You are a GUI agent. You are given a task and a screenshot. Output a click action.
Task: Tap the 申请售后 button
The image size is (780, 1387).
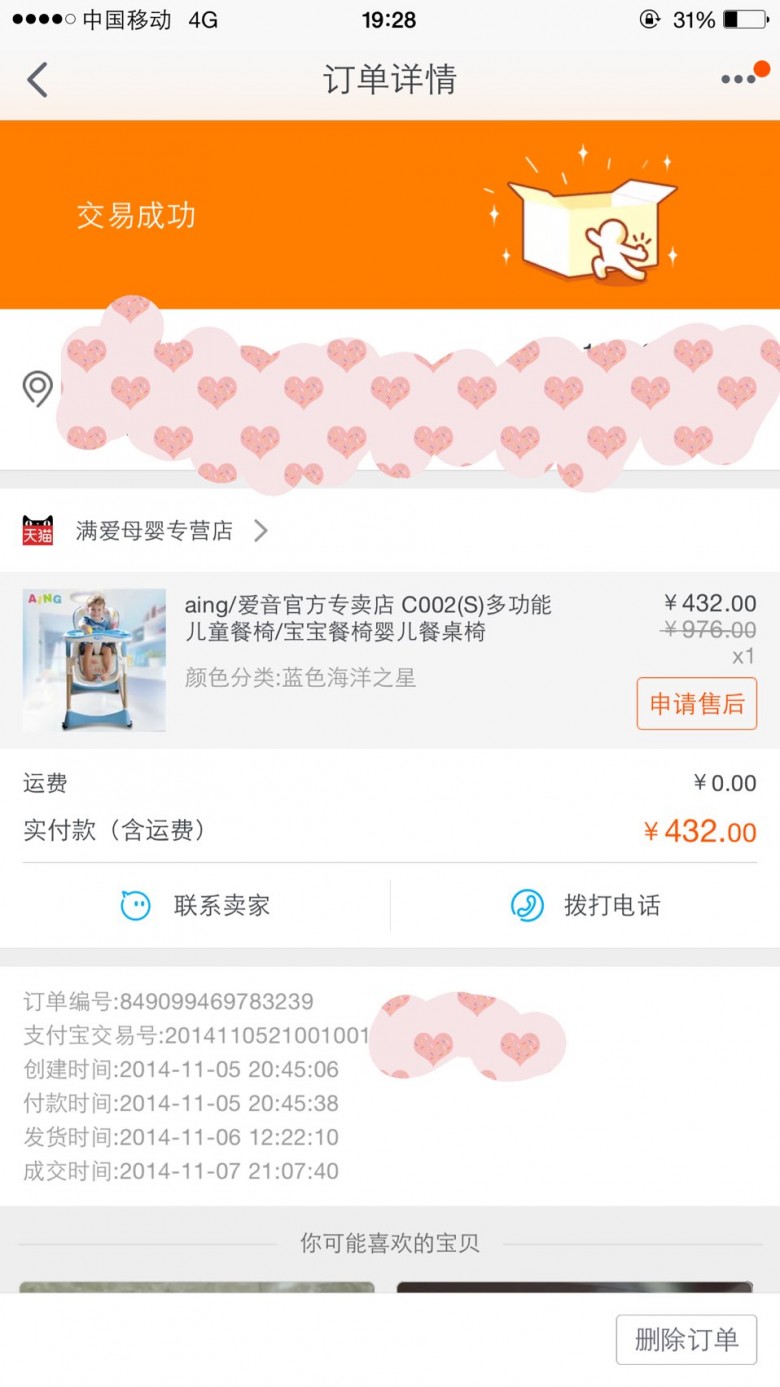pyautogui.click(x=696, y=704)
